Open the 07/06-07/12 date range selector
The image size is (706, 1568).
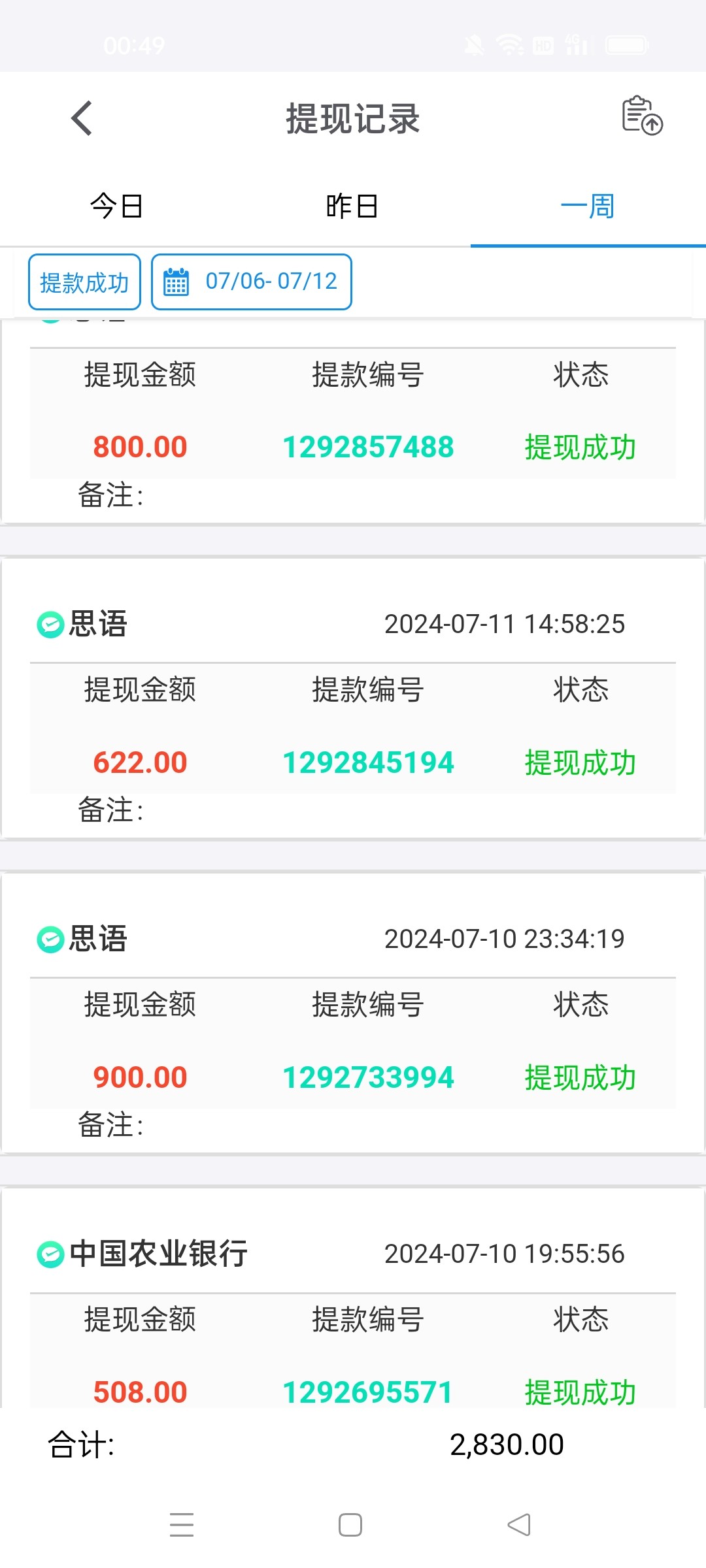(x=251, y=282)
